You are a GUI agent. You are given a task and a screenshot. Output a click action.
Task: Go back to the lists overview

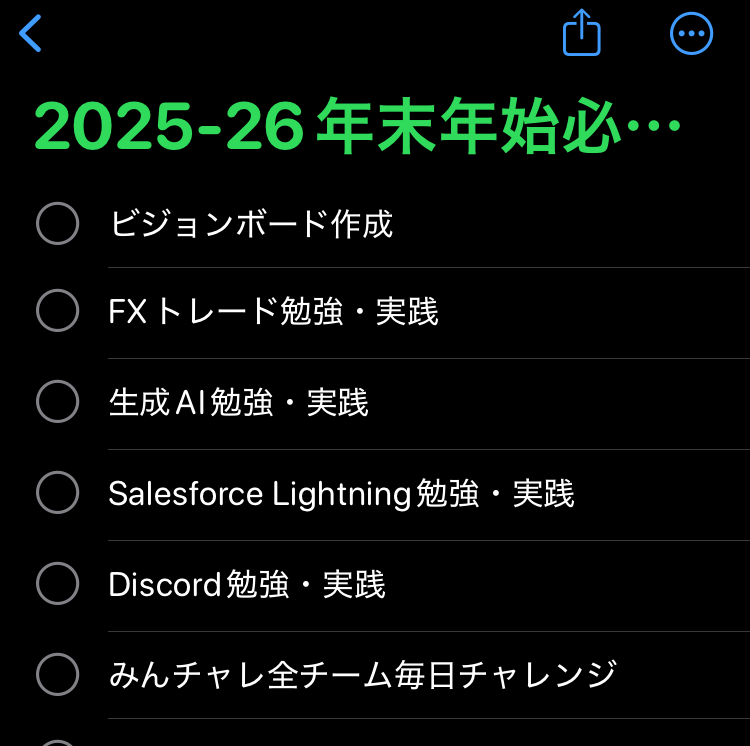click(x=31, y=33)
